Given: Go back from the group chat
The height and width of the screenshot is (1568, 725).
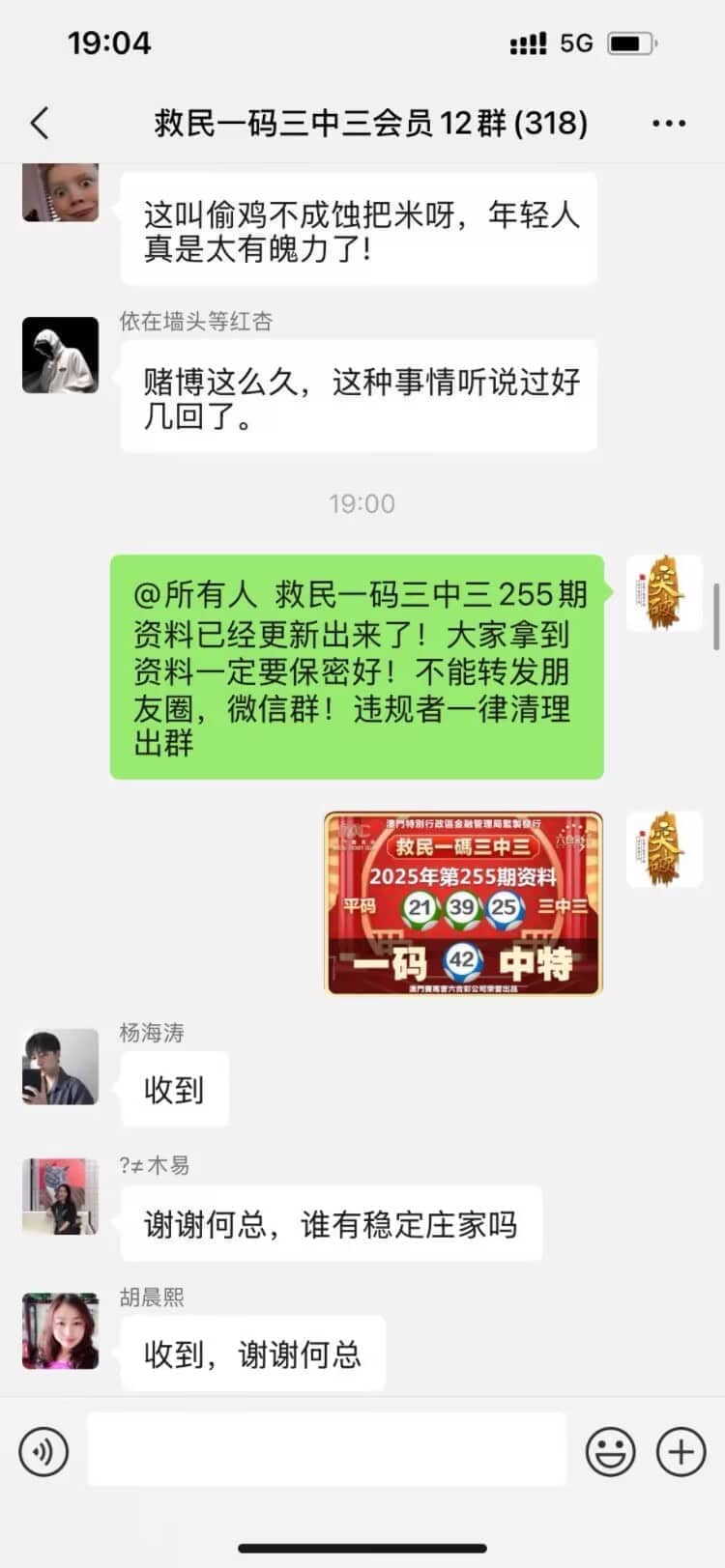Looking at the screenshot, I should click(x=41, y=123).
